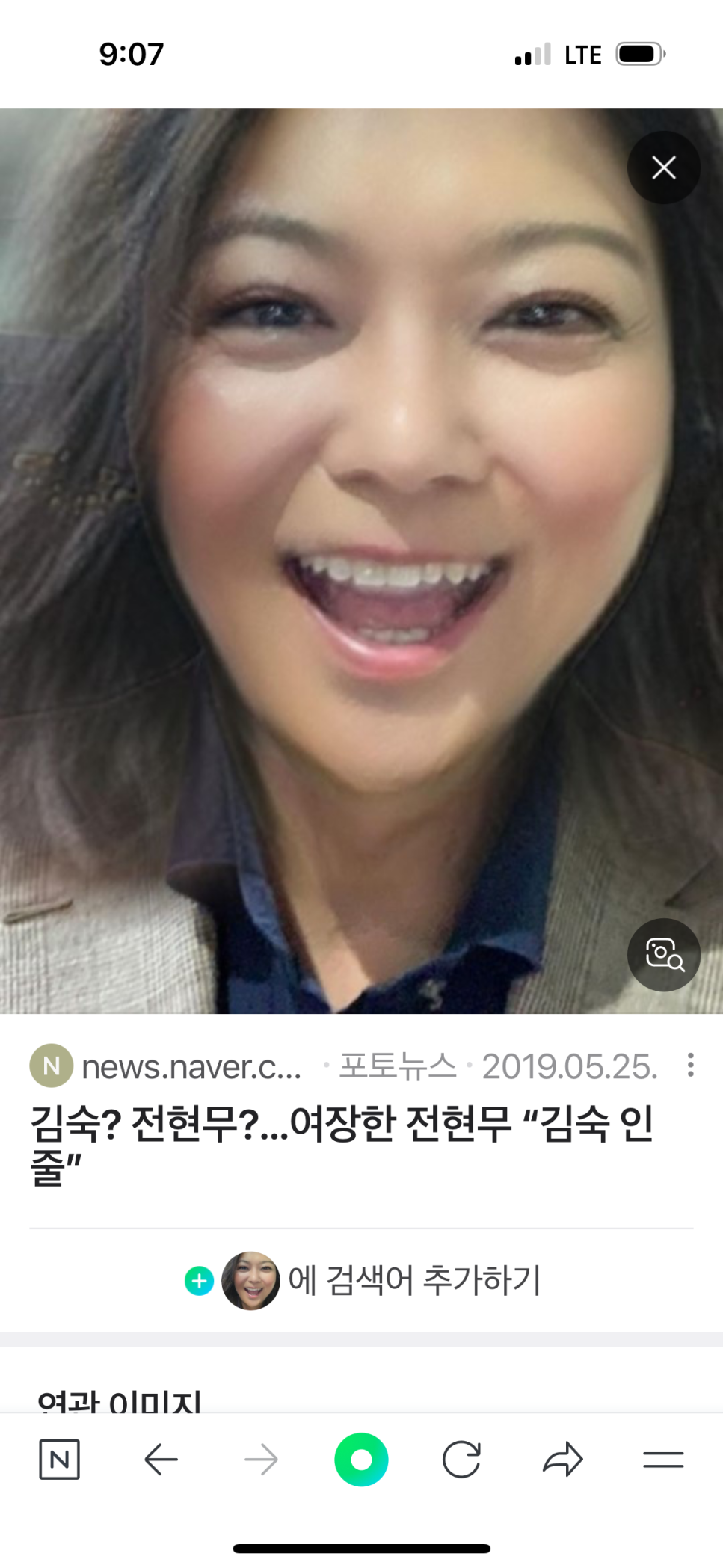Close the image viewer
Screen dimensions: 723x1568
(x=663, y=167)
